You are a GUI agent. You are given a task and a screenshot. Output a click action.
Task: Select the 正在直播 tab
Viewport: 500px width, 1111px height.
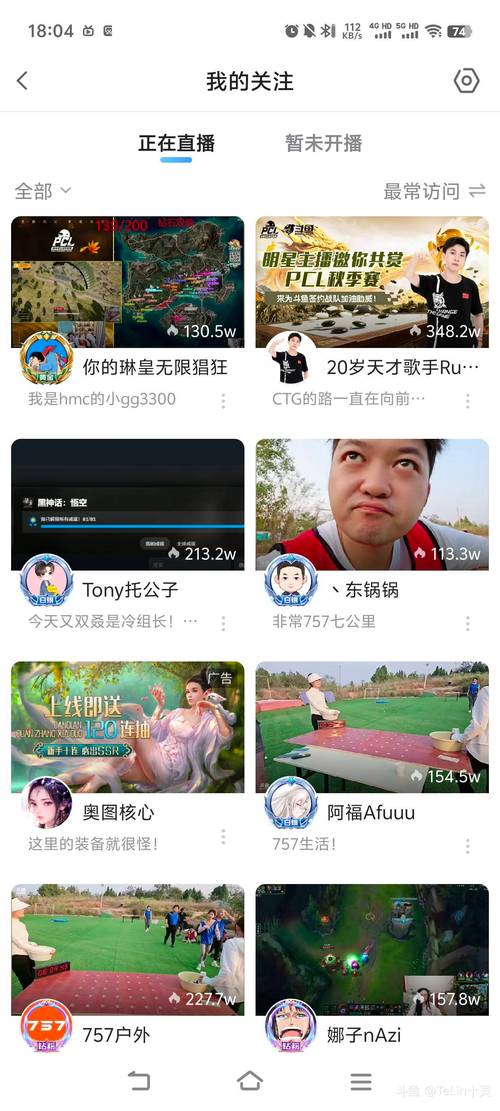click(176, 143)
